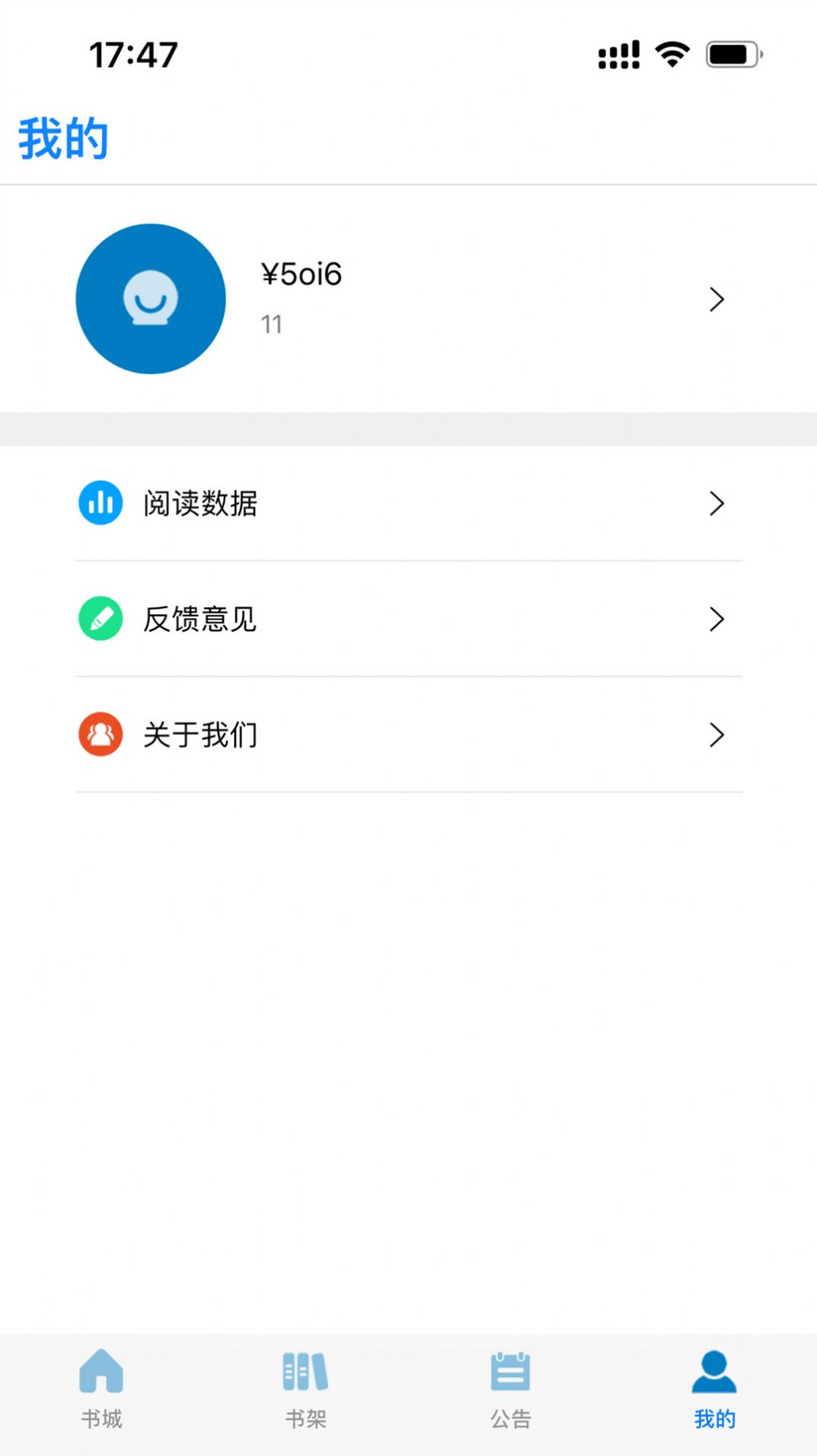817x1456 pixels.
Task: Open the 阅读数据 chevron arrow
Action: (x=716, y=502)
